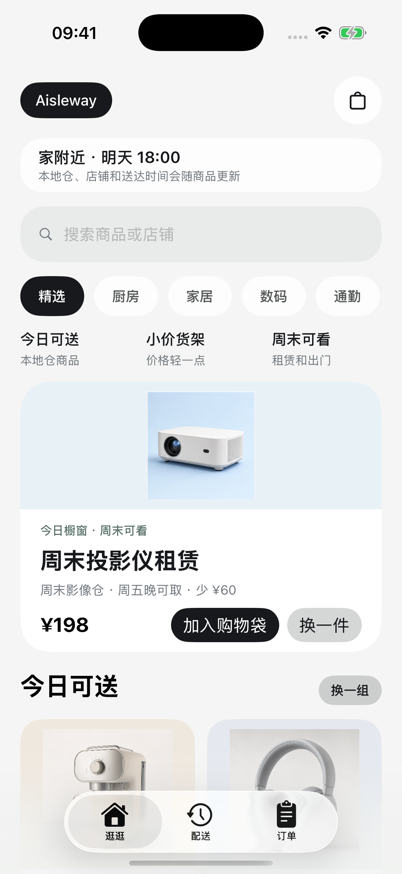Switch to the 家居 category
Image resolution: width=402 pixels, height=874 pixels.
tap(200, 296)
